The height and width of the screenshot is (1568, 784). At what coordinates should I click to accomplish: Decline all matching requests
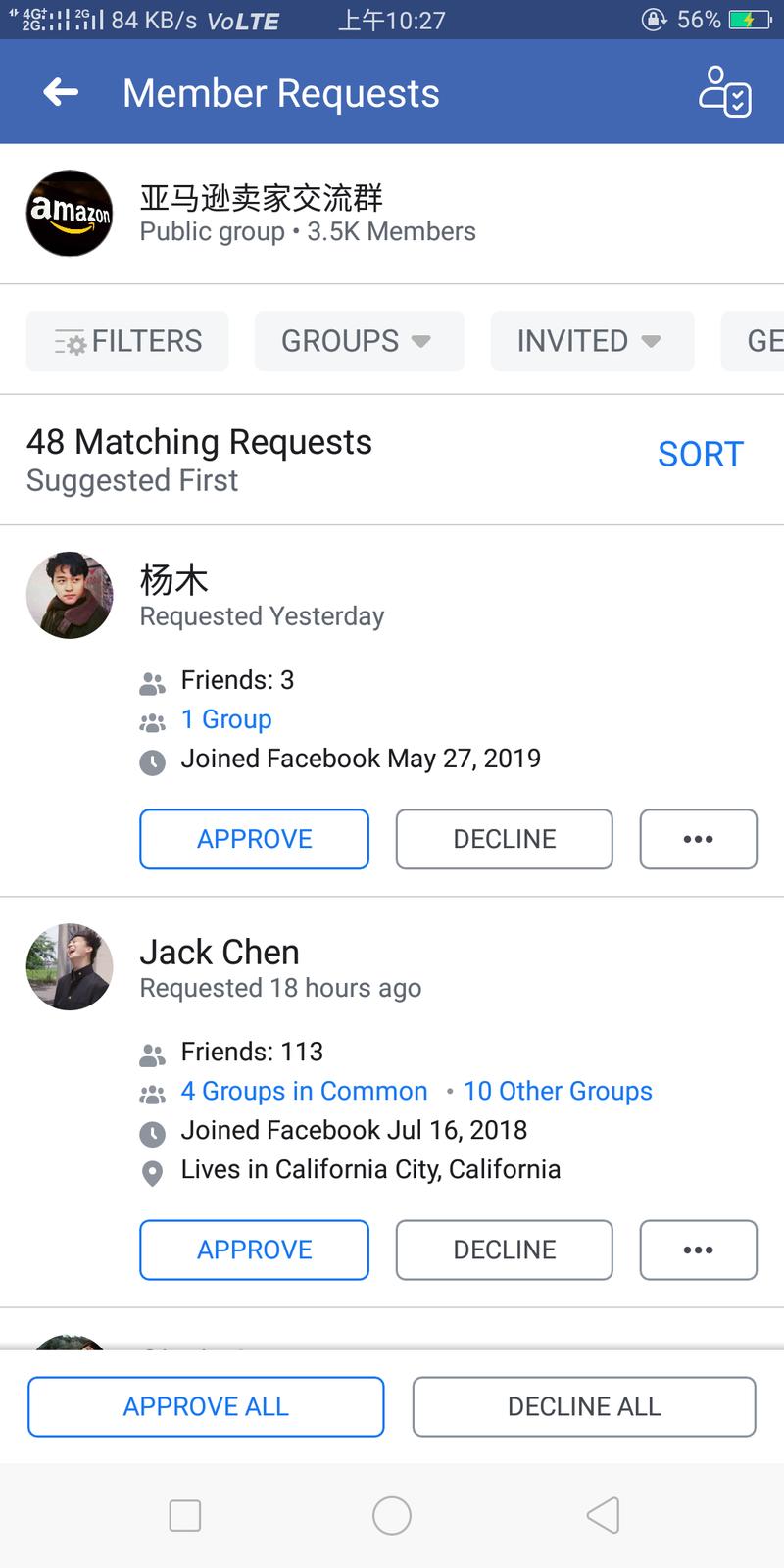click(584, 1406)
